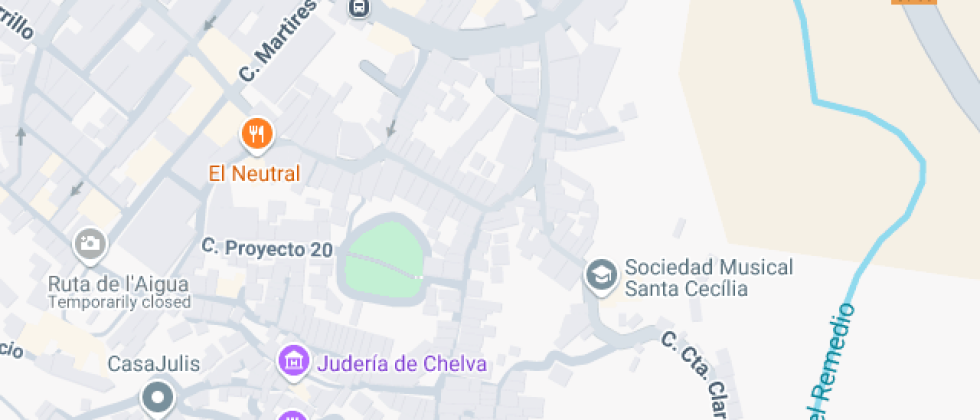Screen dimensions: 980x420
Task: Select the CasaJulis location pin
Action: (157, 397)
